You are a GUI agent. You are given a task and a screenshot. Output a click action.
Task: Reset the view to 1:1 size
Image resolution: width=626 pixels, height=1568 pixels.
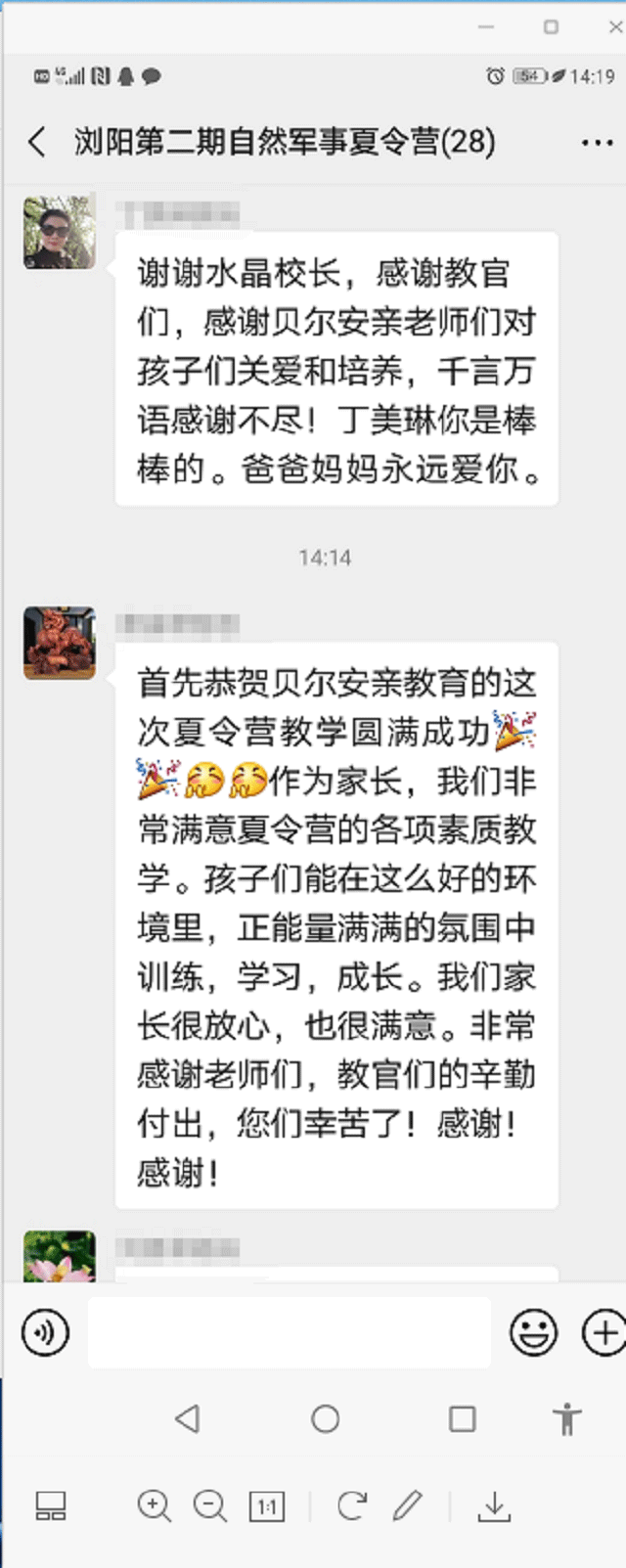pos(266,1506)
